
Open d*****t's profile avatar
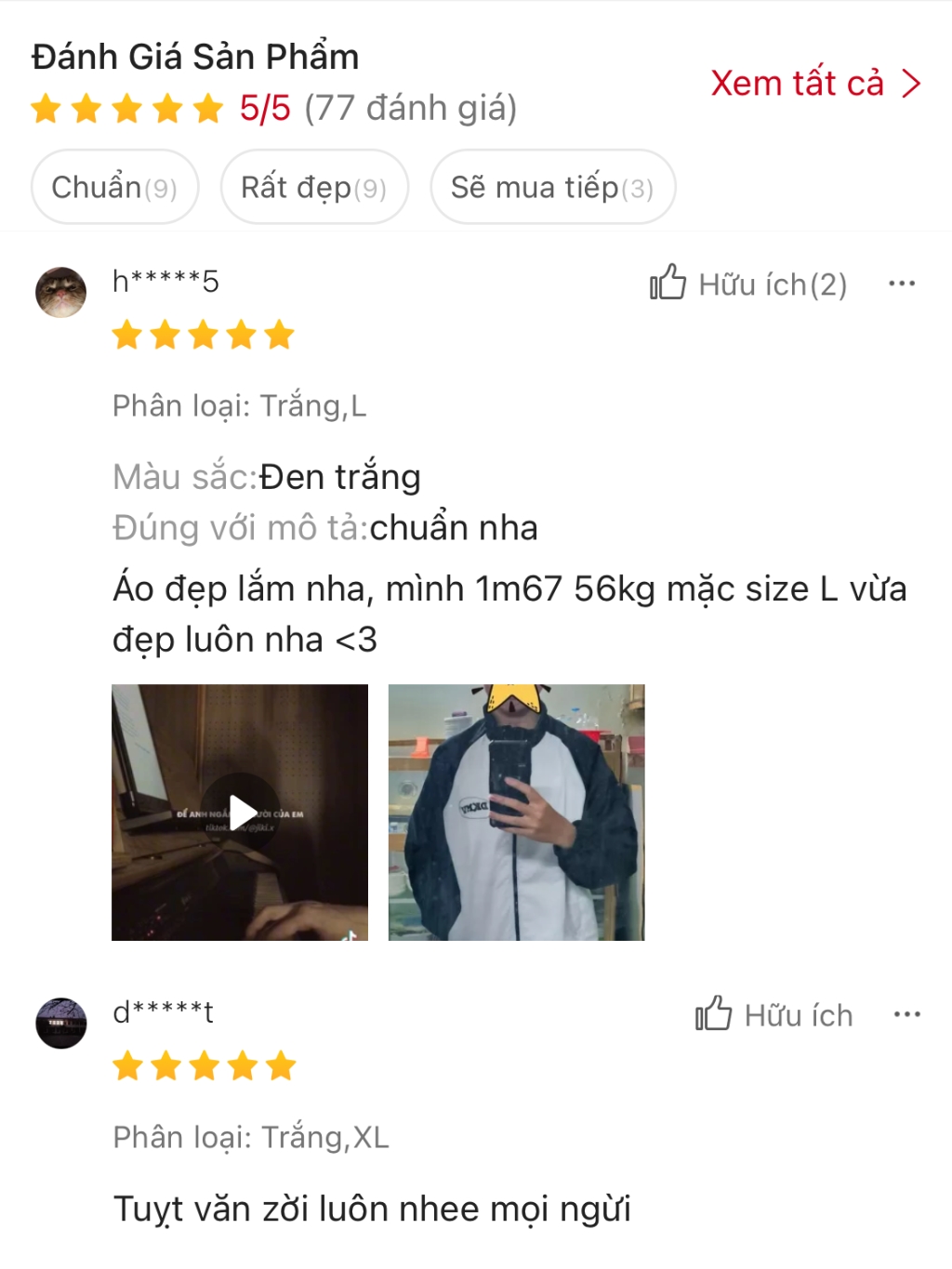(x=61, y=1023)
